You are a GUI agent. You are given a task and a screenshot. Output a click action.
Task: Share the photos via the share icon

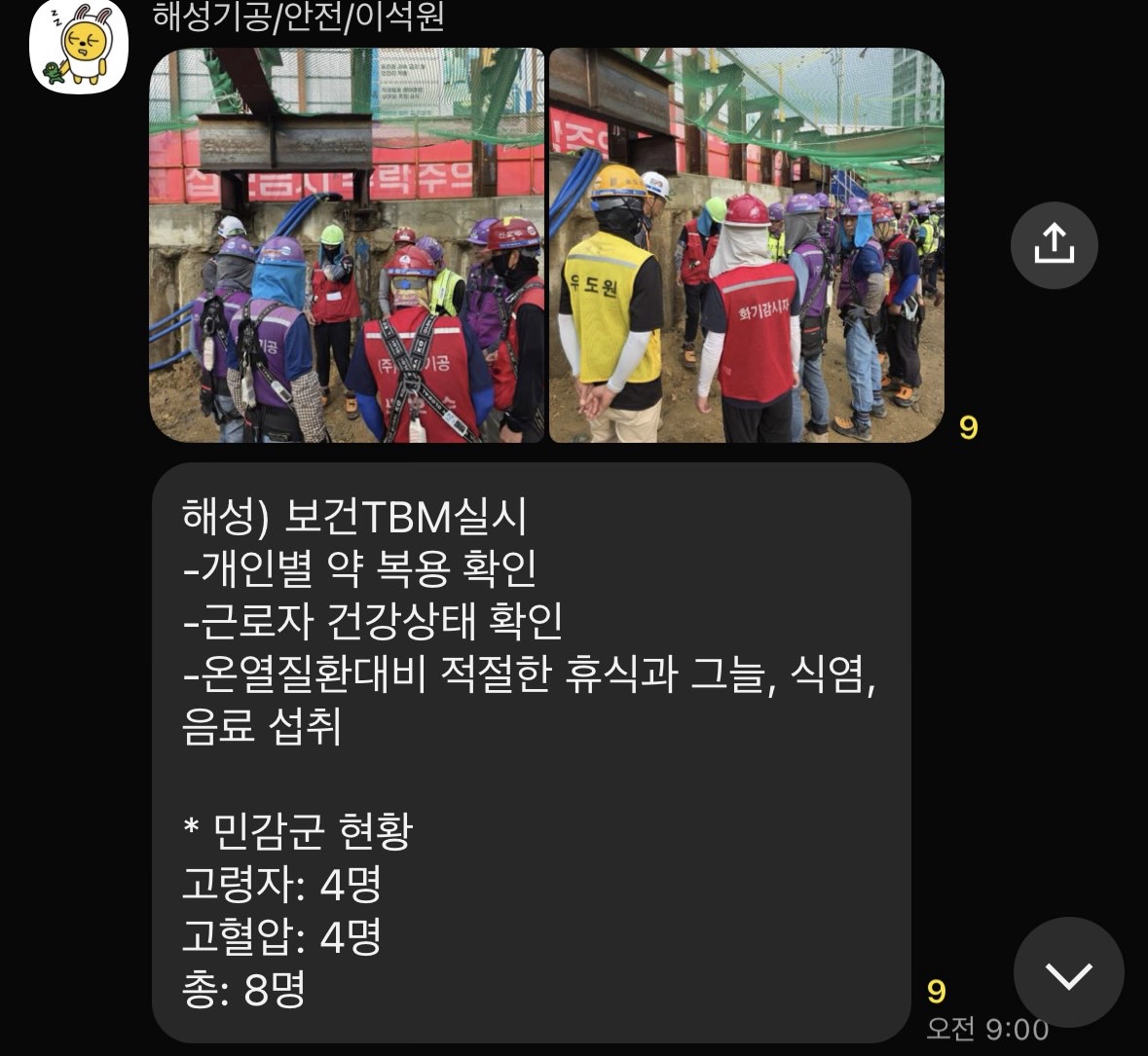1054,245
